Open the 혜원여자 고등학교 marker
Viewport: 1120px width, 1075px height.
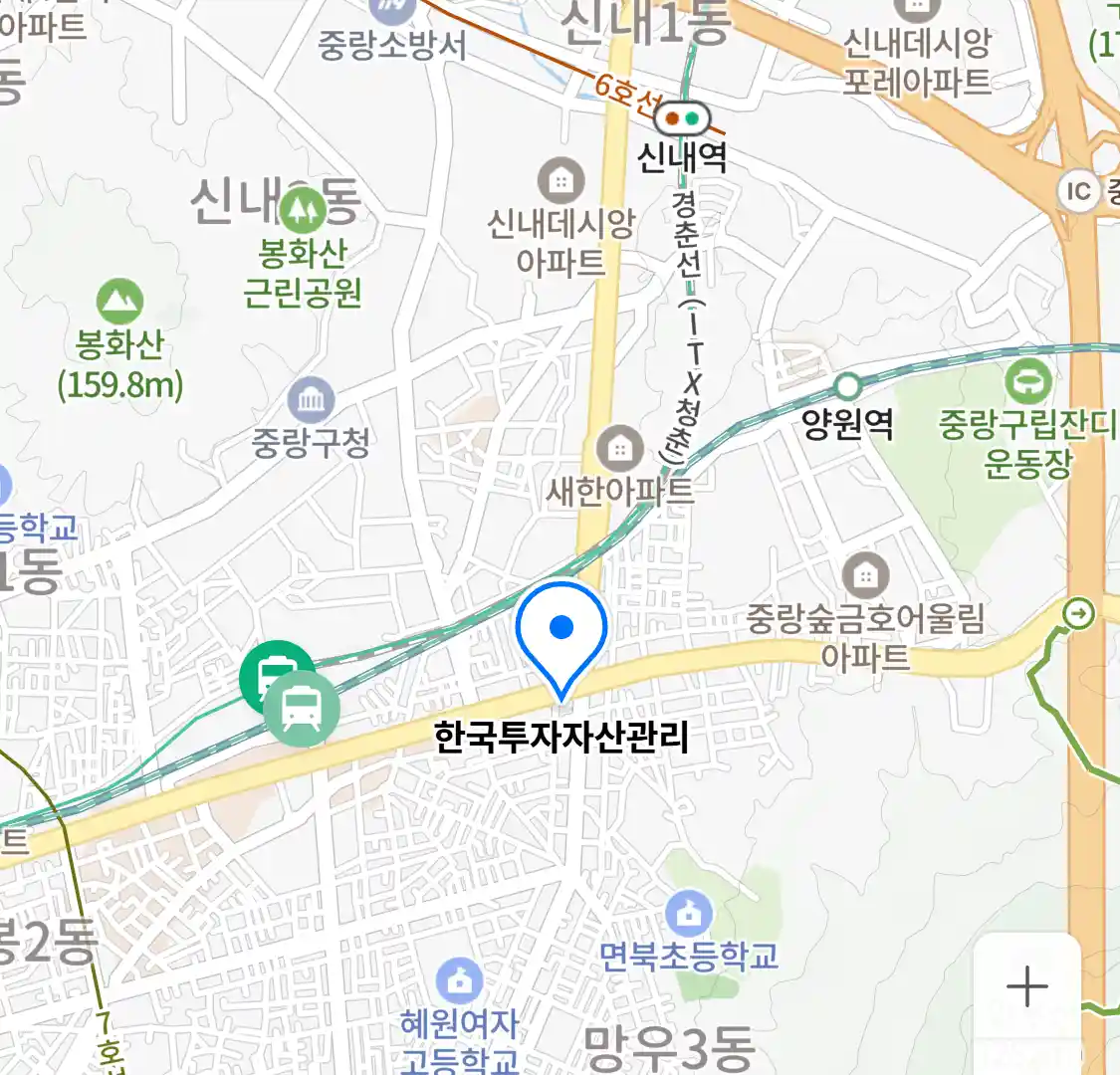tap(459, 981)
